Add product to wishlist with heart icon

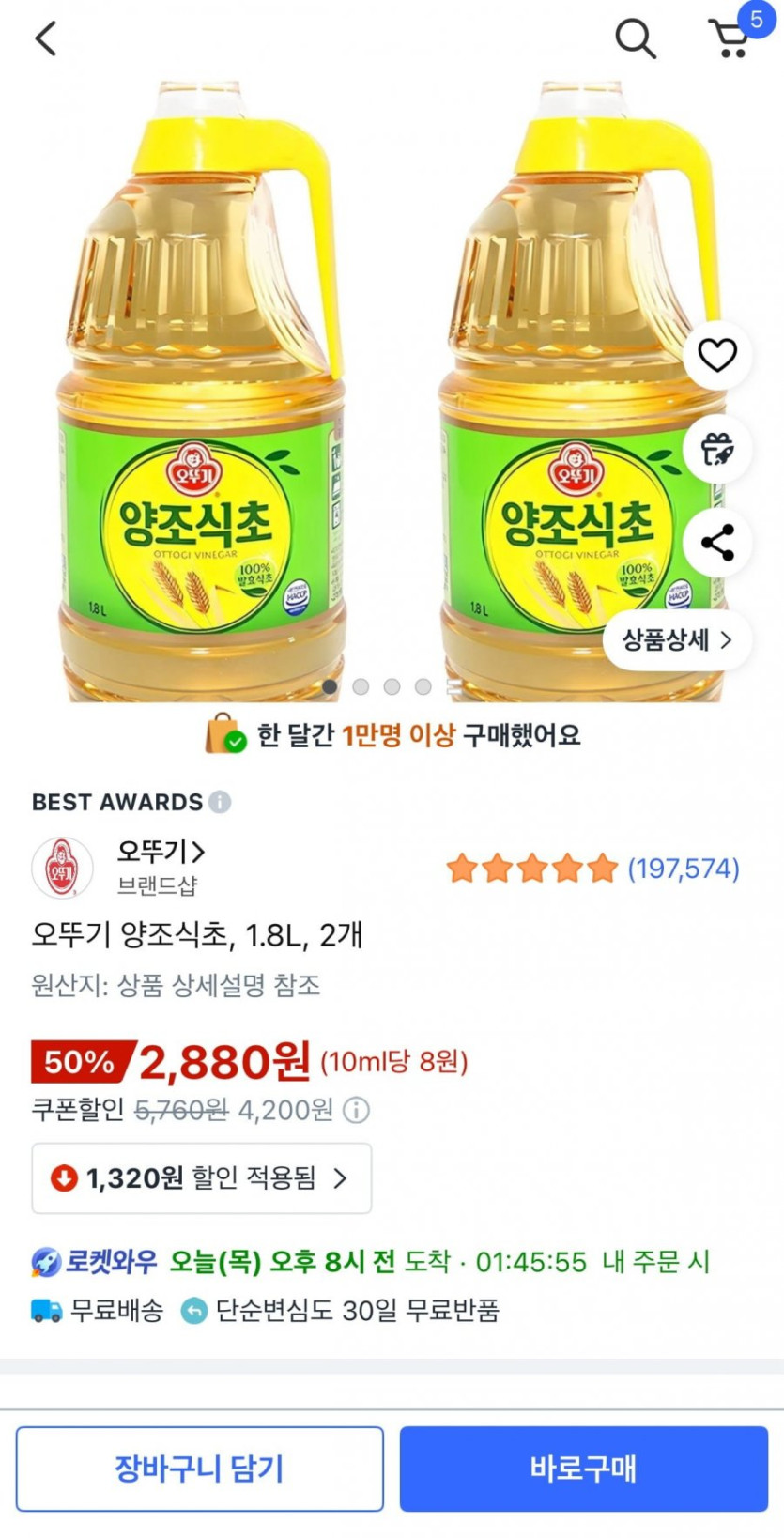pyautogui.click(x=717, y=355)
